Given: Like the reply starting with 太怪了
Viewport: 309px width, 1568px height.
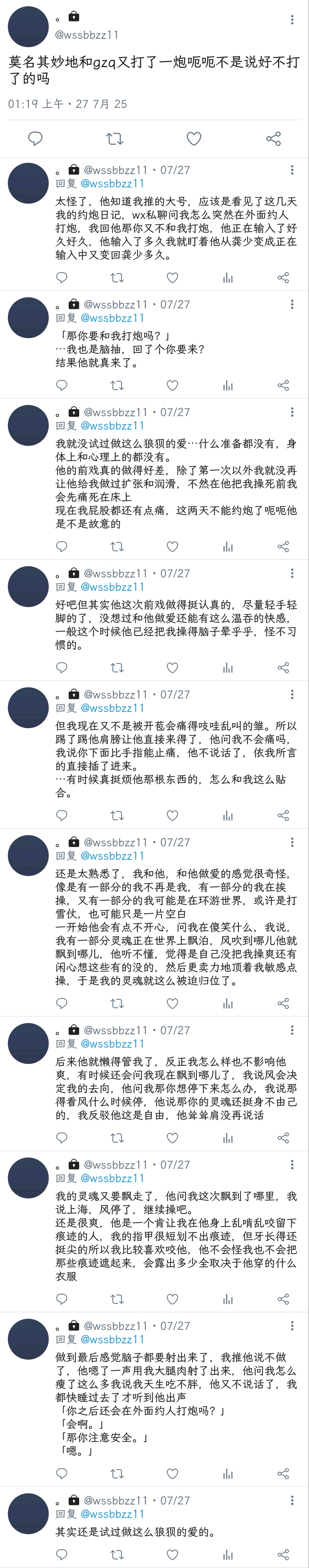Looking at the screenshot, I should click(173, 278).
